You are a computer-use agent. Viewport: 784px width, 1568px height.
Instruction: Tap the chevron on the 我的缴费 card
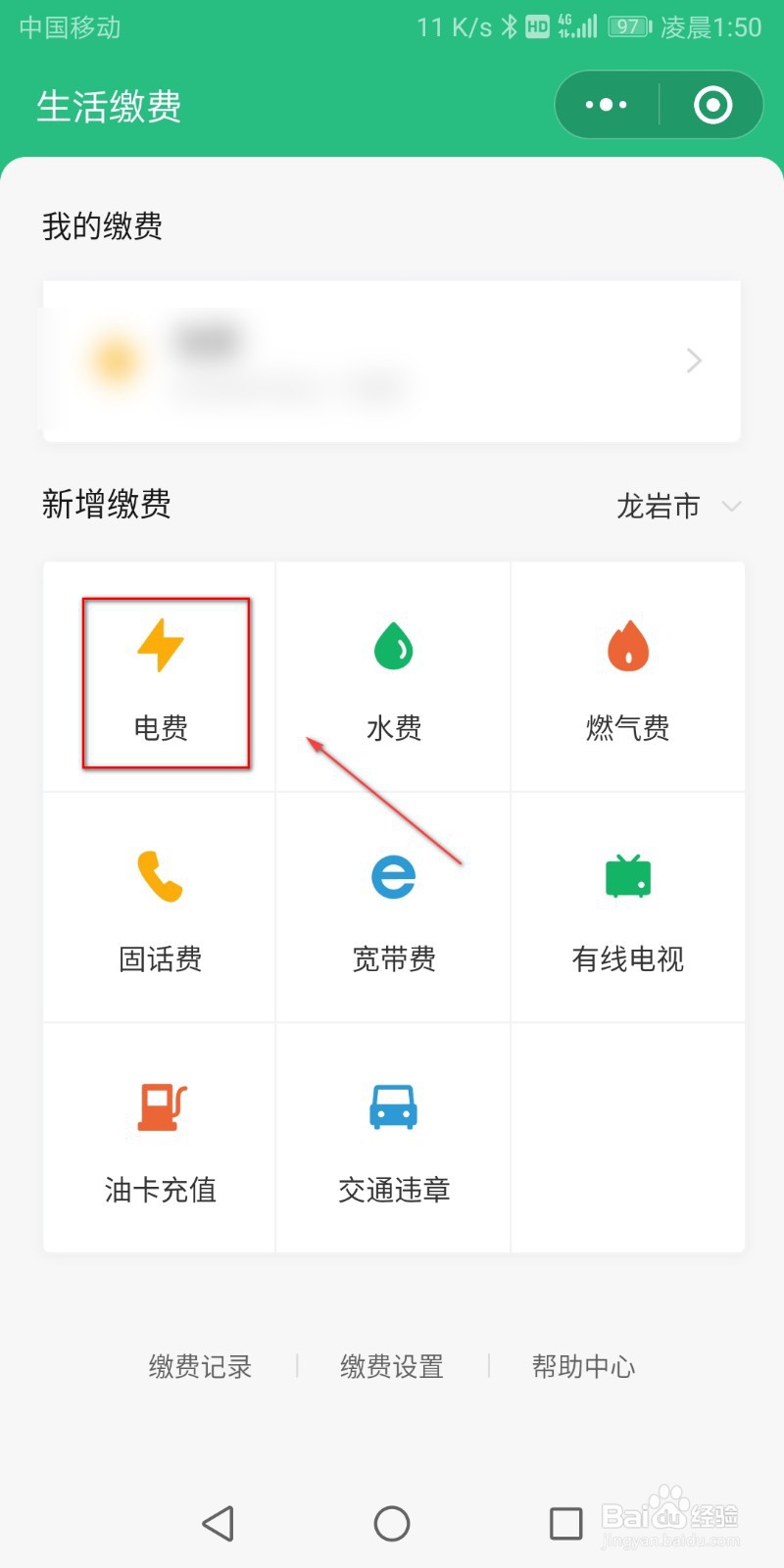pyautogui.click(x=694, y=361)
